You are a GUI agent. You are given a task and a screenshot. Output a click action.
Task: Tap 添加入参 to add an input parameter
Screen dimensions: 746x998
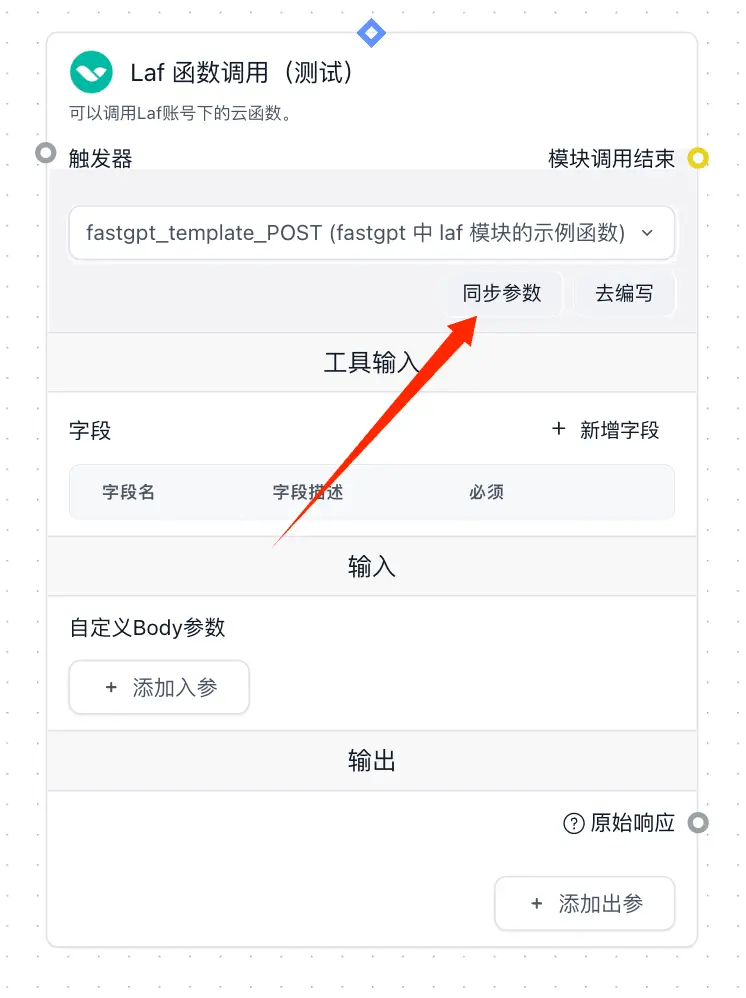159,687
